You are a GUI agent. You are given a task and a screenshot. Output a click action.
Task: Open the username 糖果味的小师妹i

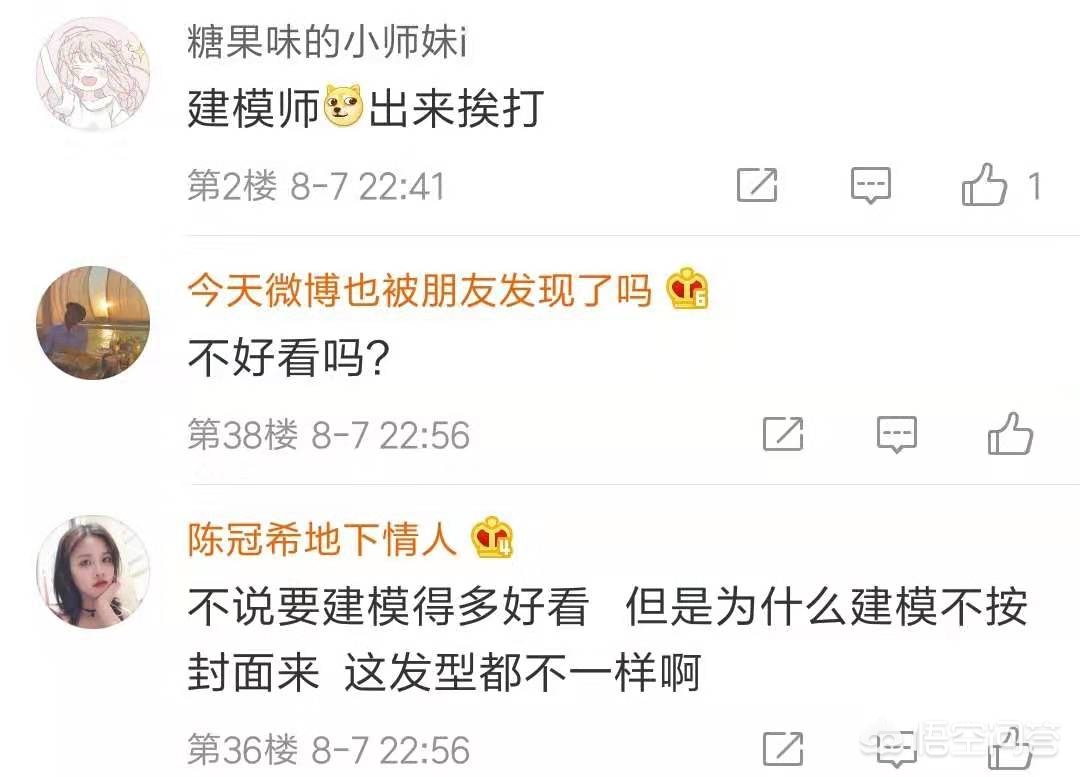pyautogui.click(x=327, y=43)
